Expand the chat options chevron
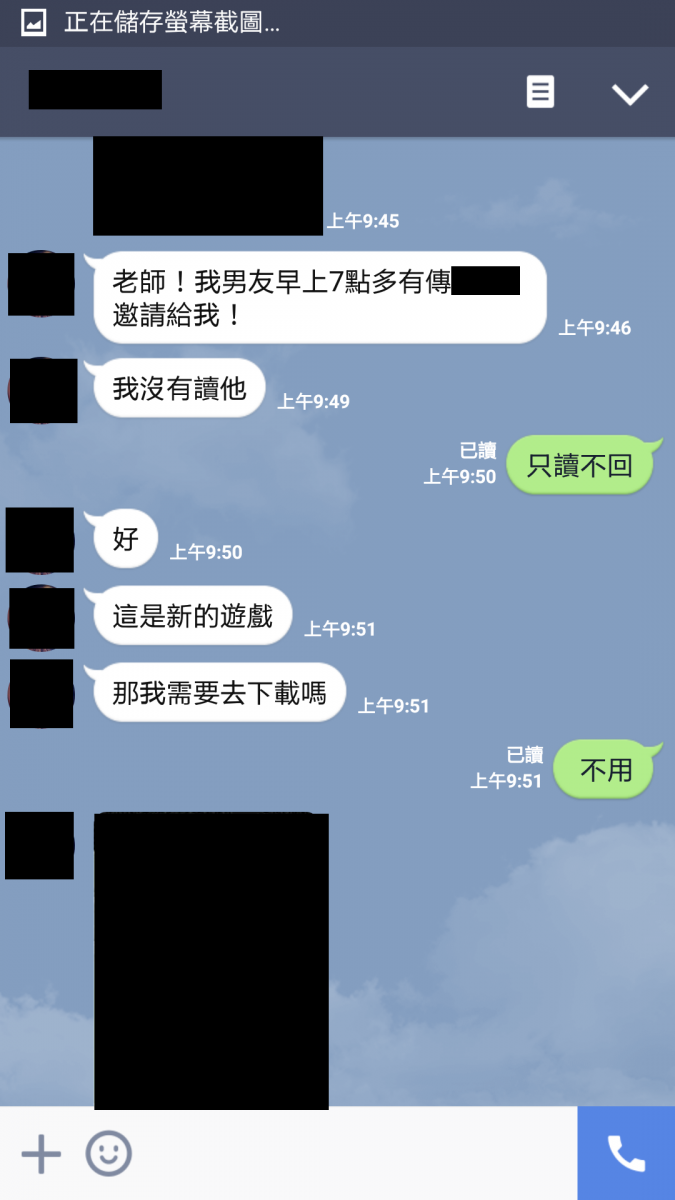Image resolution: width=675 pixels, height=1200 pixels. coord(630,93)
